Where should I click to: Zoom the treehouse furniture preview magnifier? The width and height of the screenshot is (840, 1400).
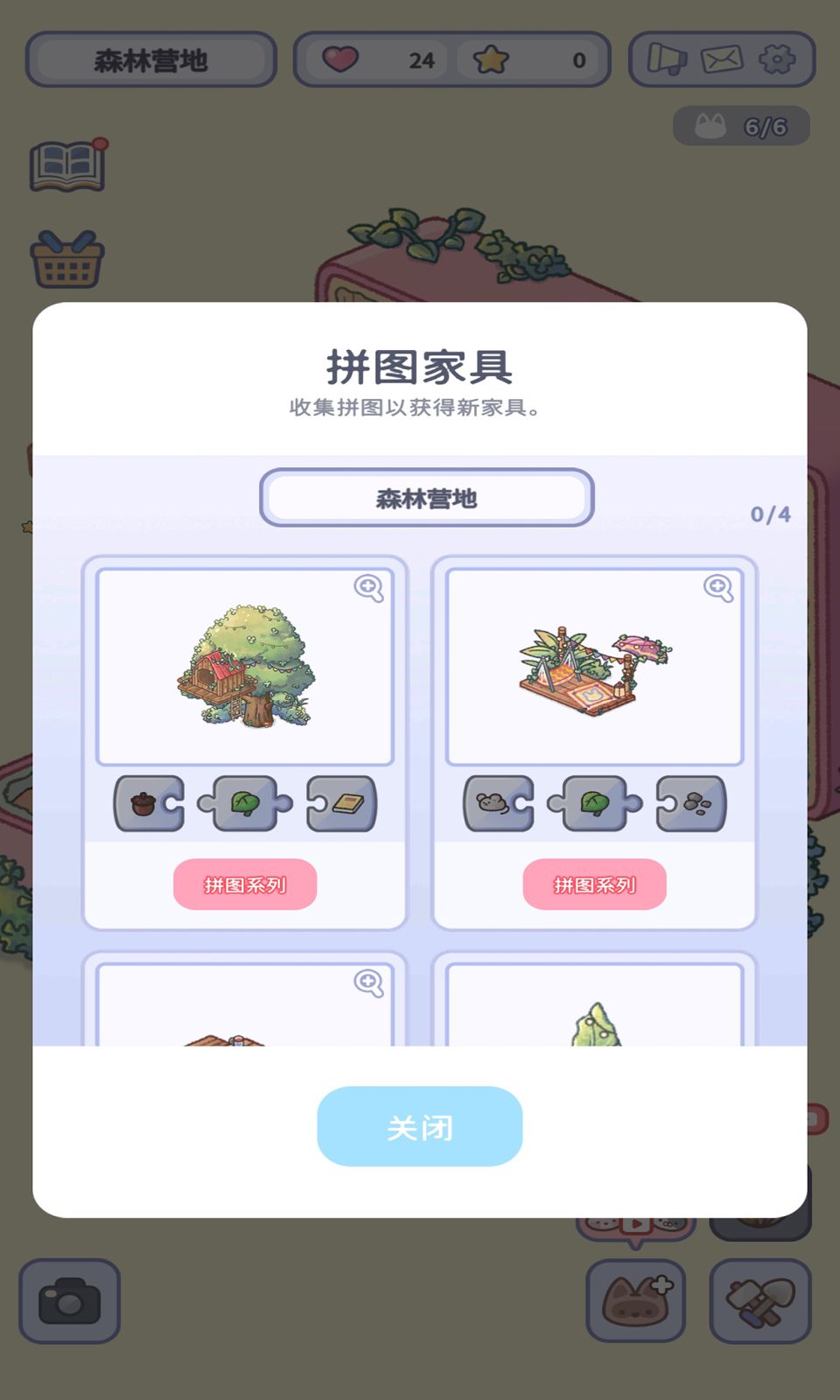tap(368, 588)
